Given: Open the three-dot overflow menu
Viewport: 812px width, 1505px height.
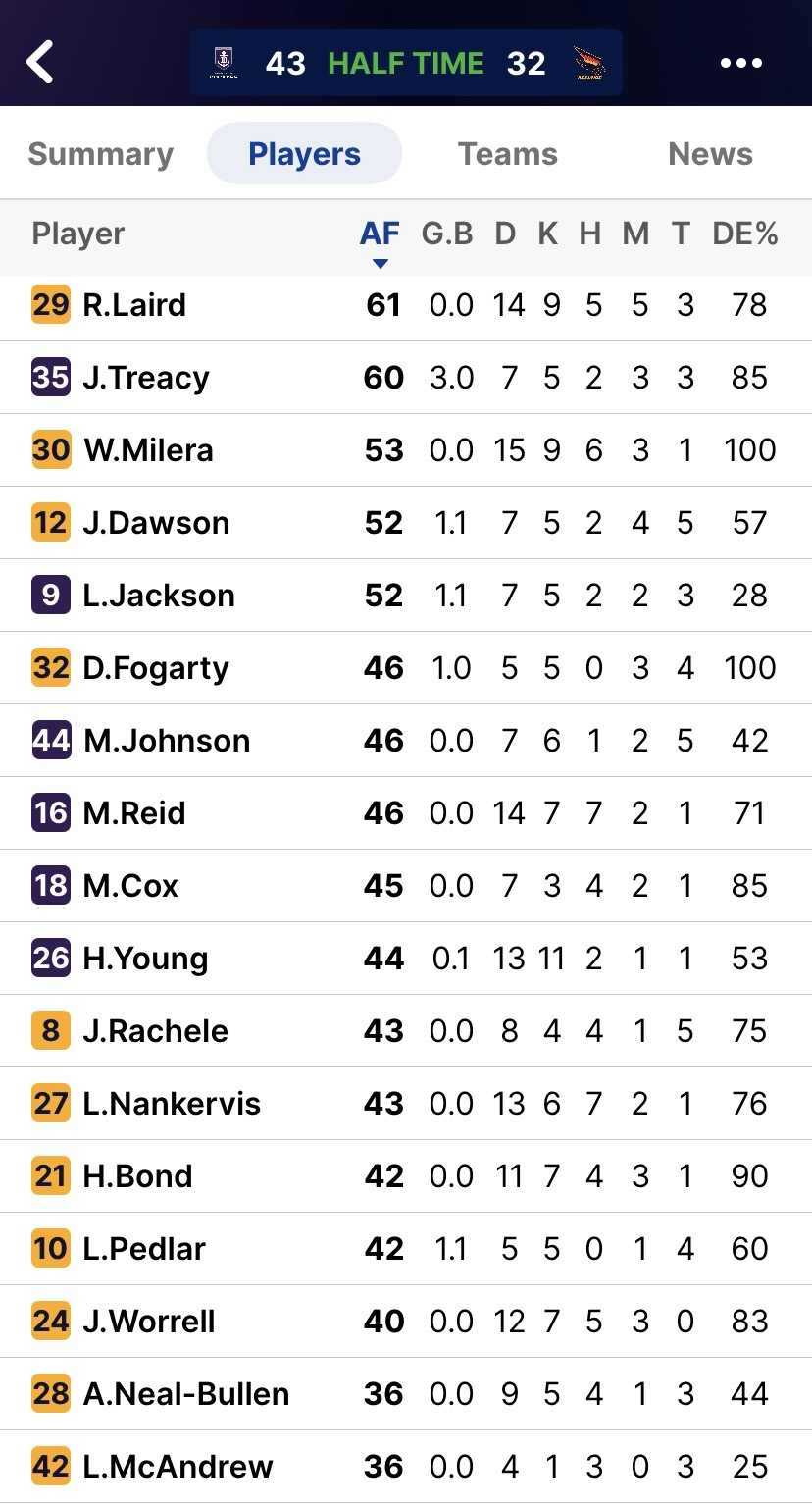Looking at the screenshot, I should [740, 63].
